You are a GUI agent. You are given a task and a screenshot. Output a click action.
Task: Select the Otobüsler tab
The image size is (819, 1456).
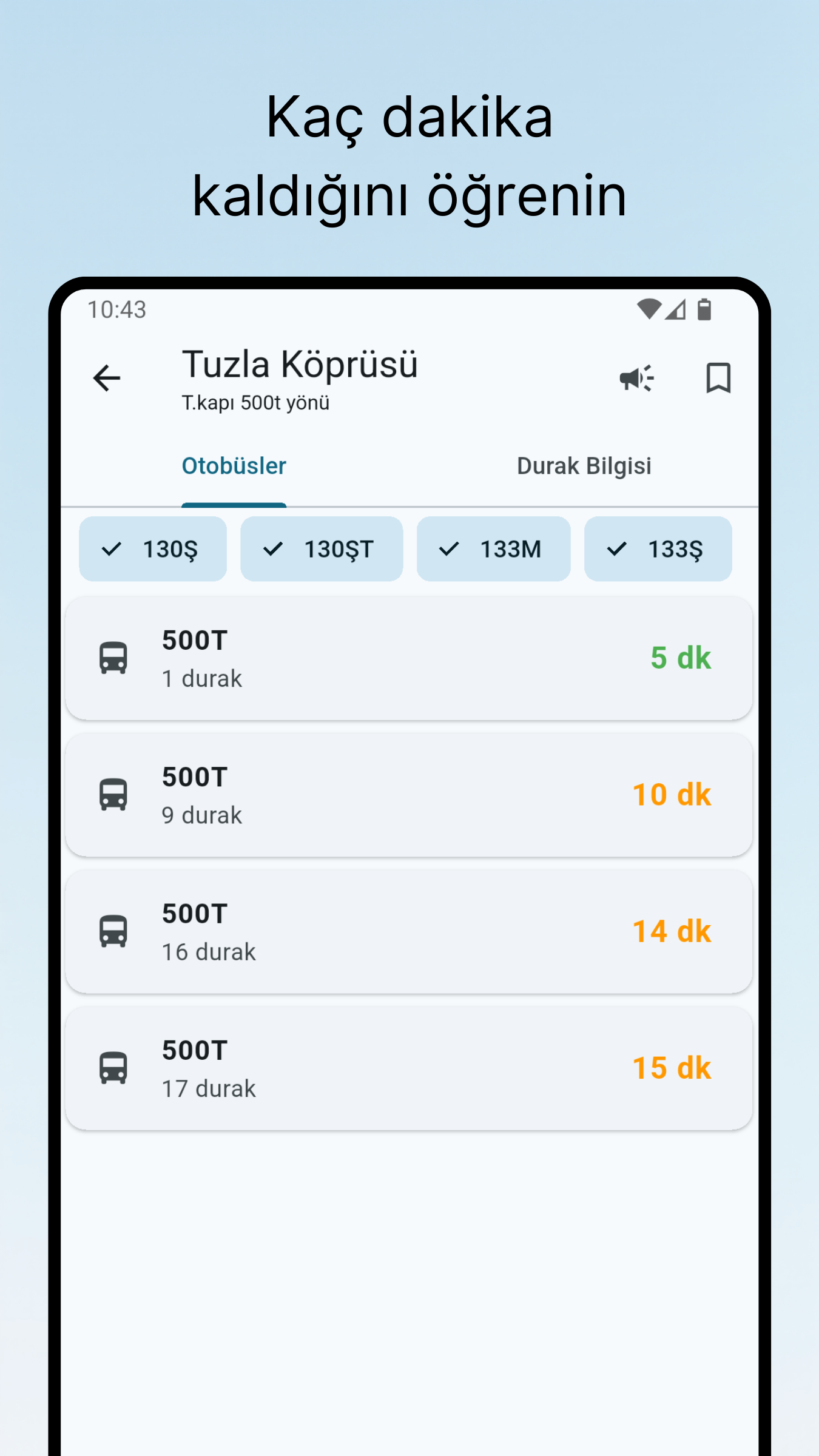tap(234, 466)
